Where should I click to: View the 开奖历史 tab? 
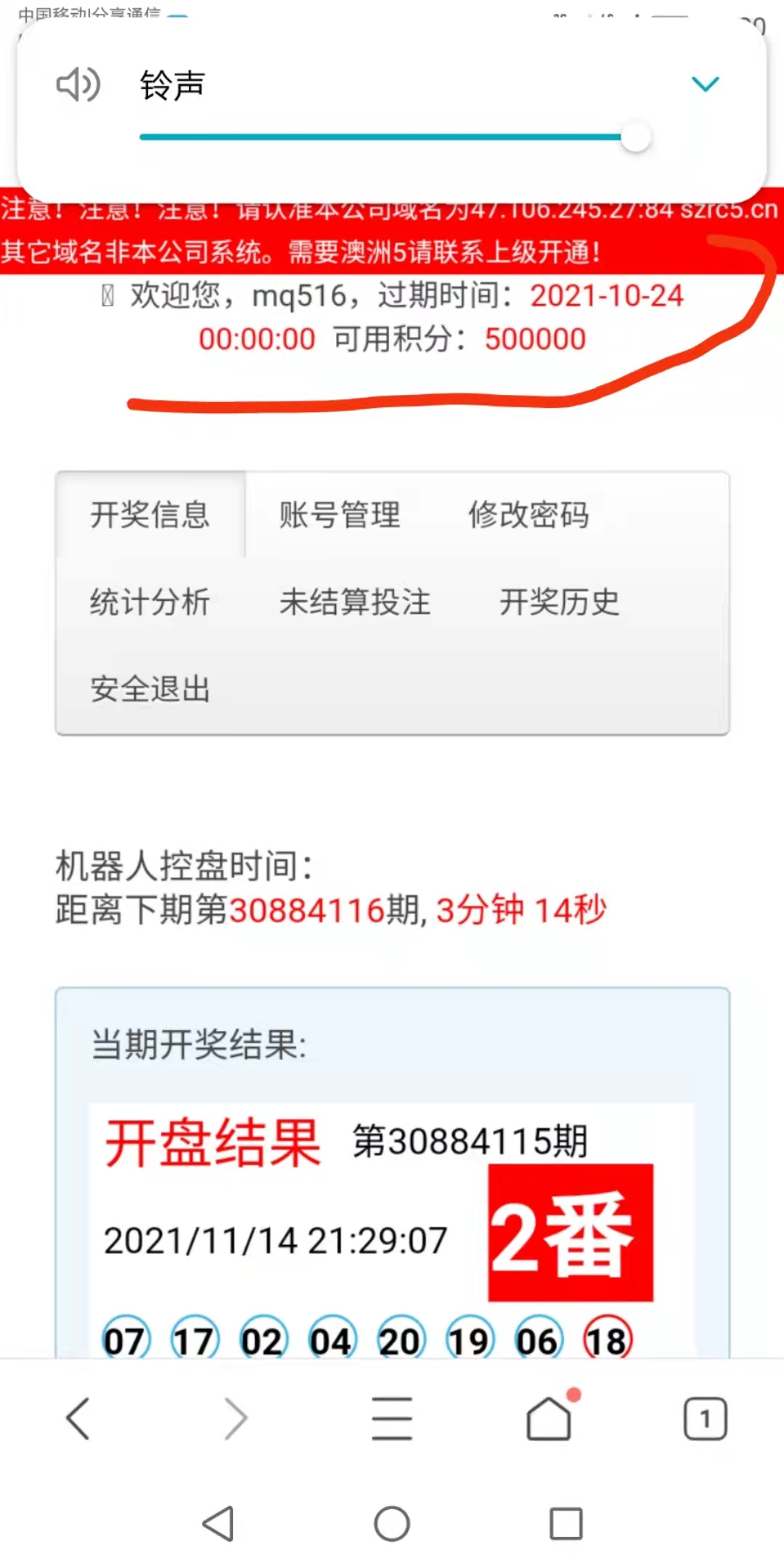[x=559, y=603]
